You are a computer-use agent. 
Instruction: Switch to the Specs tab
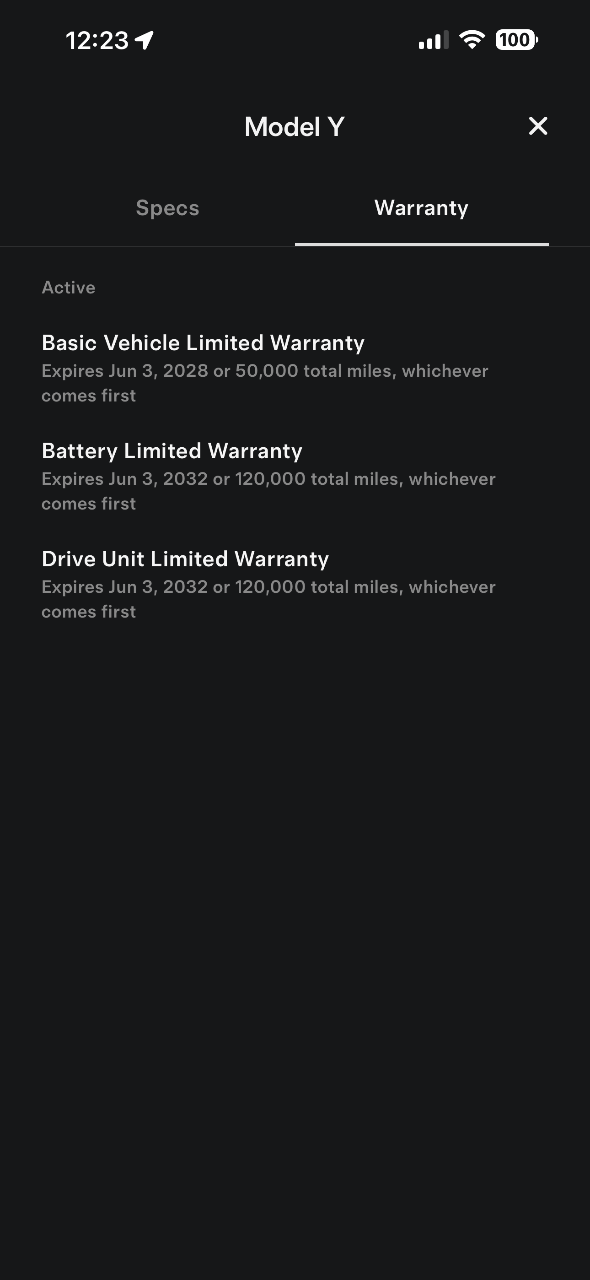(x=168, y=208)
